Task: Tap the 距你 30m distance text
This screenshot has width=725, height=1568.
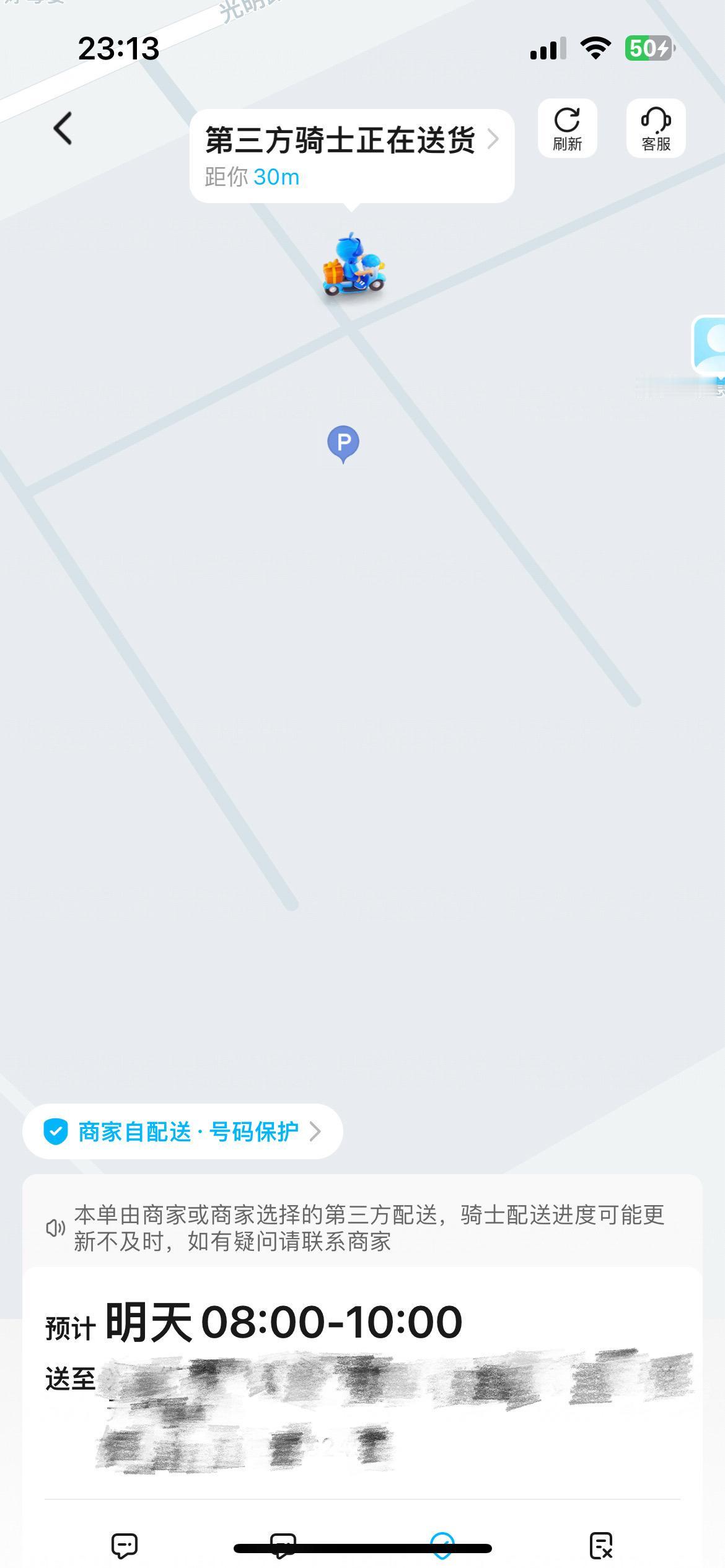Action: [251, 177]
